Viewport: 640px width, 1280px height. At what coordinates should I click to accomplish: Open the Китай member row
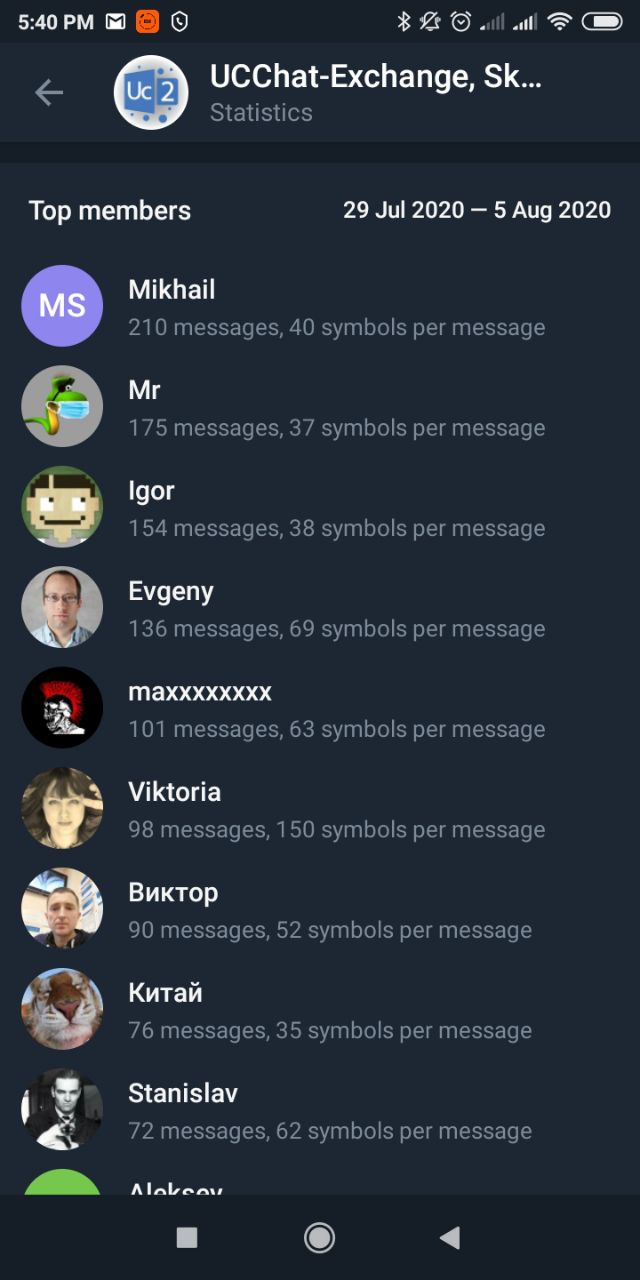pos(320,1009)
